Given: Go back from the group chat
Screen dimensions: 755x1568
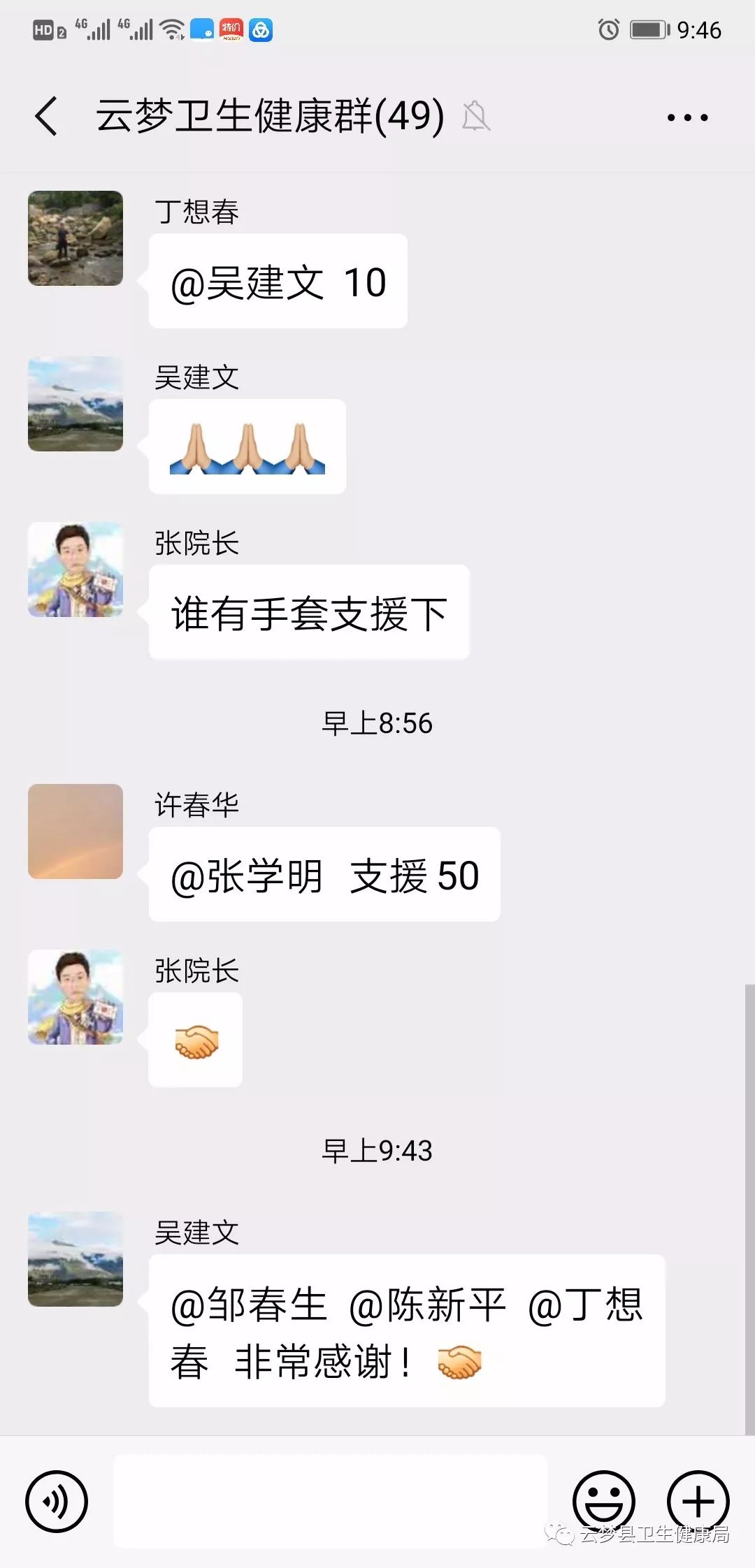Looking at the screenshot, I should [46, 116].
